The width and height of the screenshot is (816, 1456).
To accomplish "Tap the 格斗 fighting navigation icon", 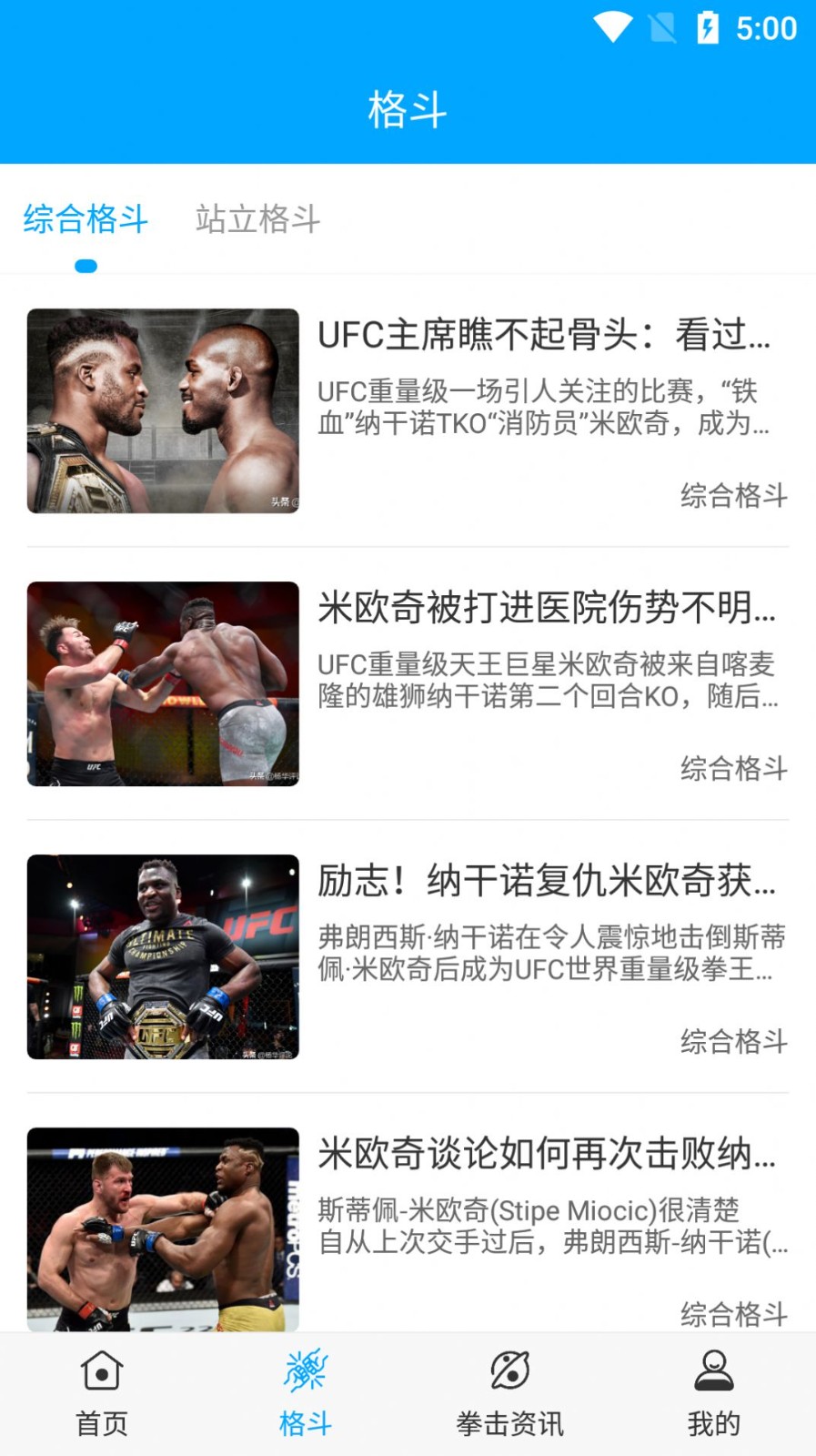I will pyautogui.click(x=305, y=1370).
